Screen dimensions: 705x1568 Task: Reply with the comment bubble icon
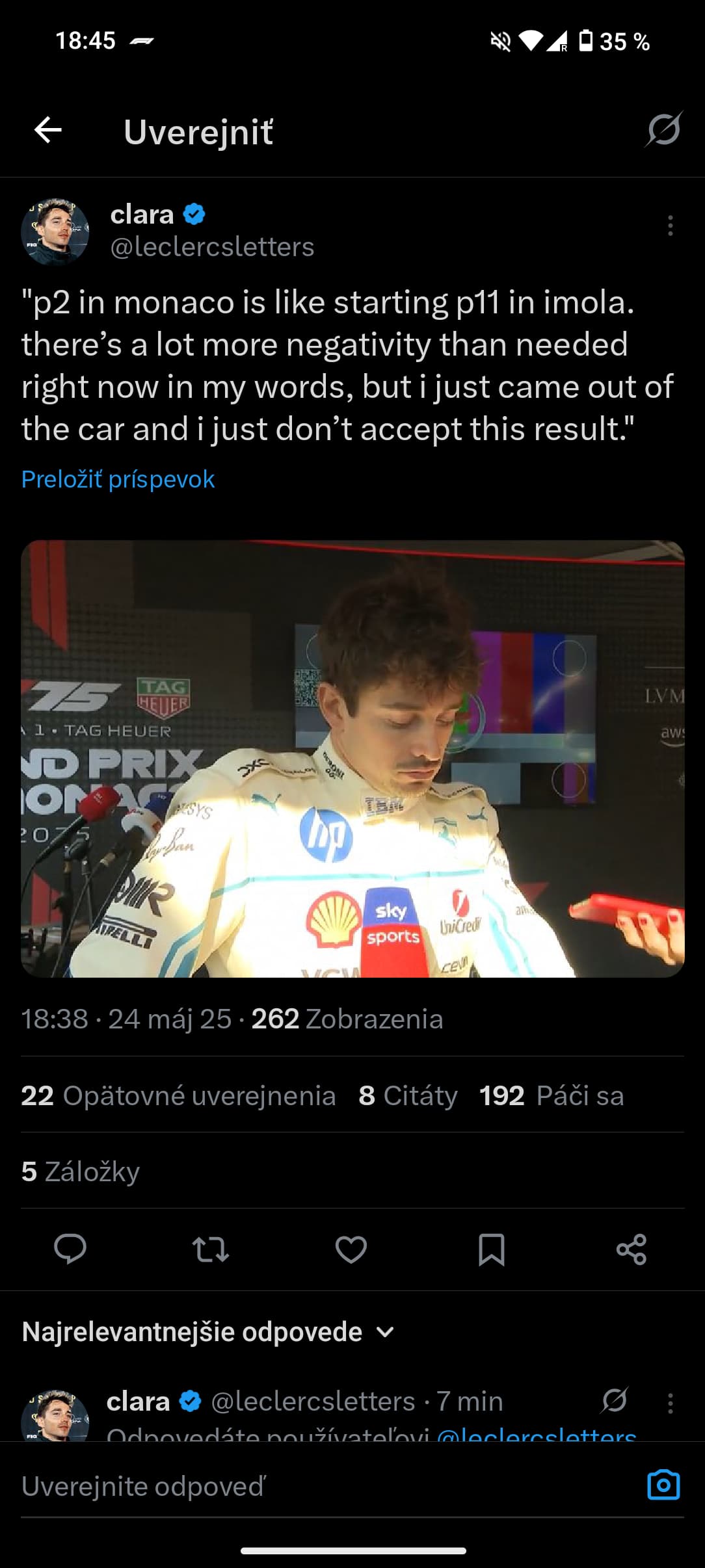tap(70, 1249)
